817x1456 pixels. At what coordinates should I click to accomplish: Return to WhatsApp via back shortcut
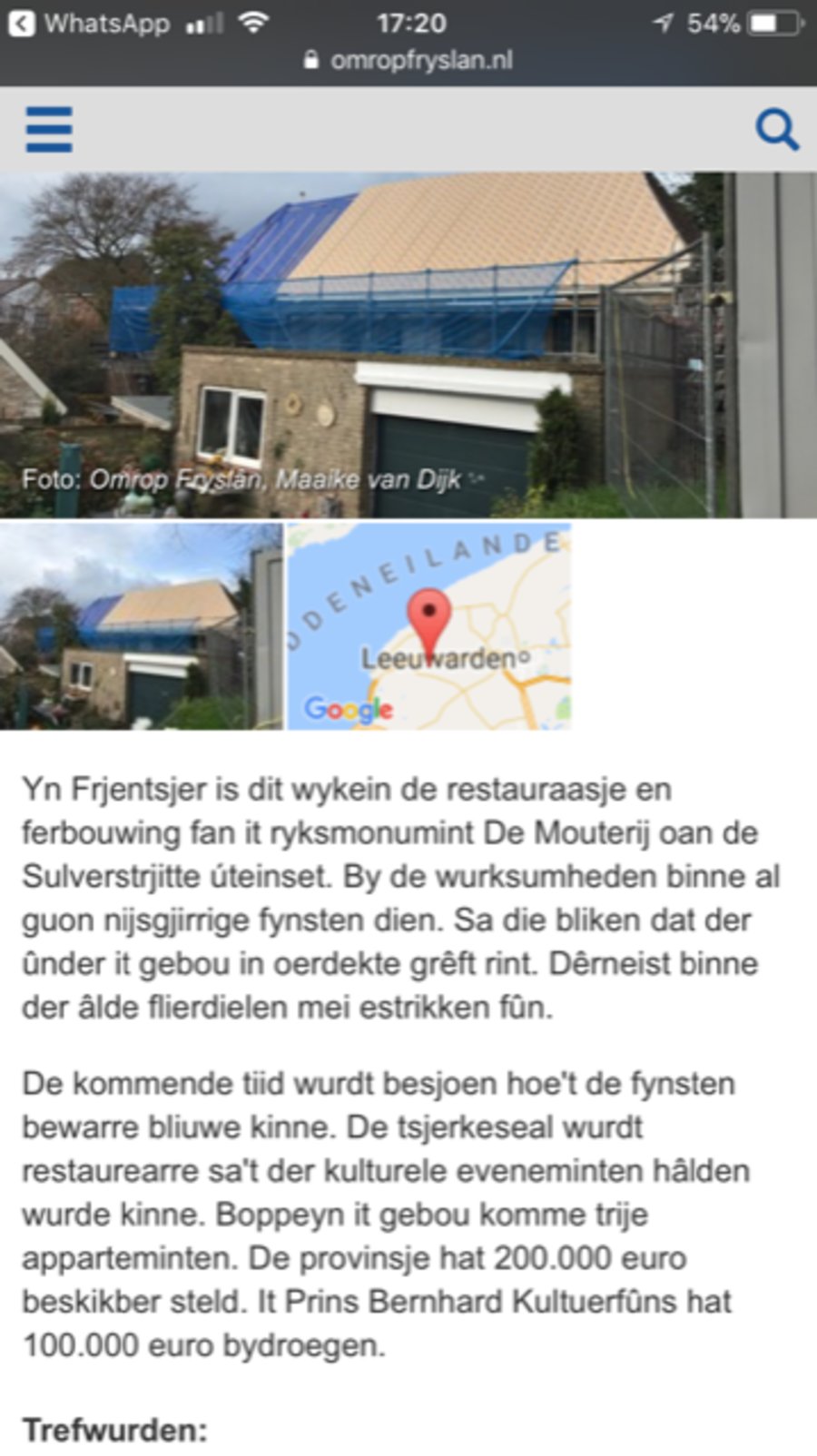pyautogui.click(x=89, y=23)
